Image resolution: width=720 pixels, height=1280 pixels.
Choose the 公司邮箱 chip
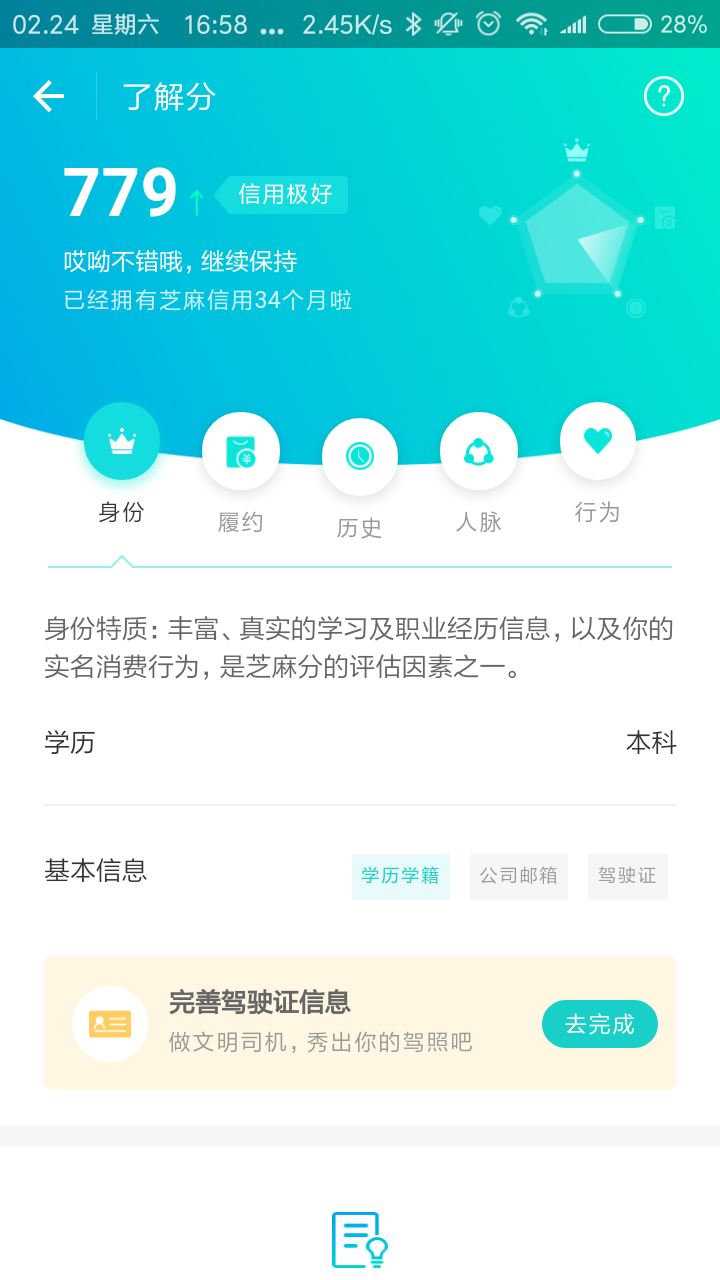click(519, 876)
